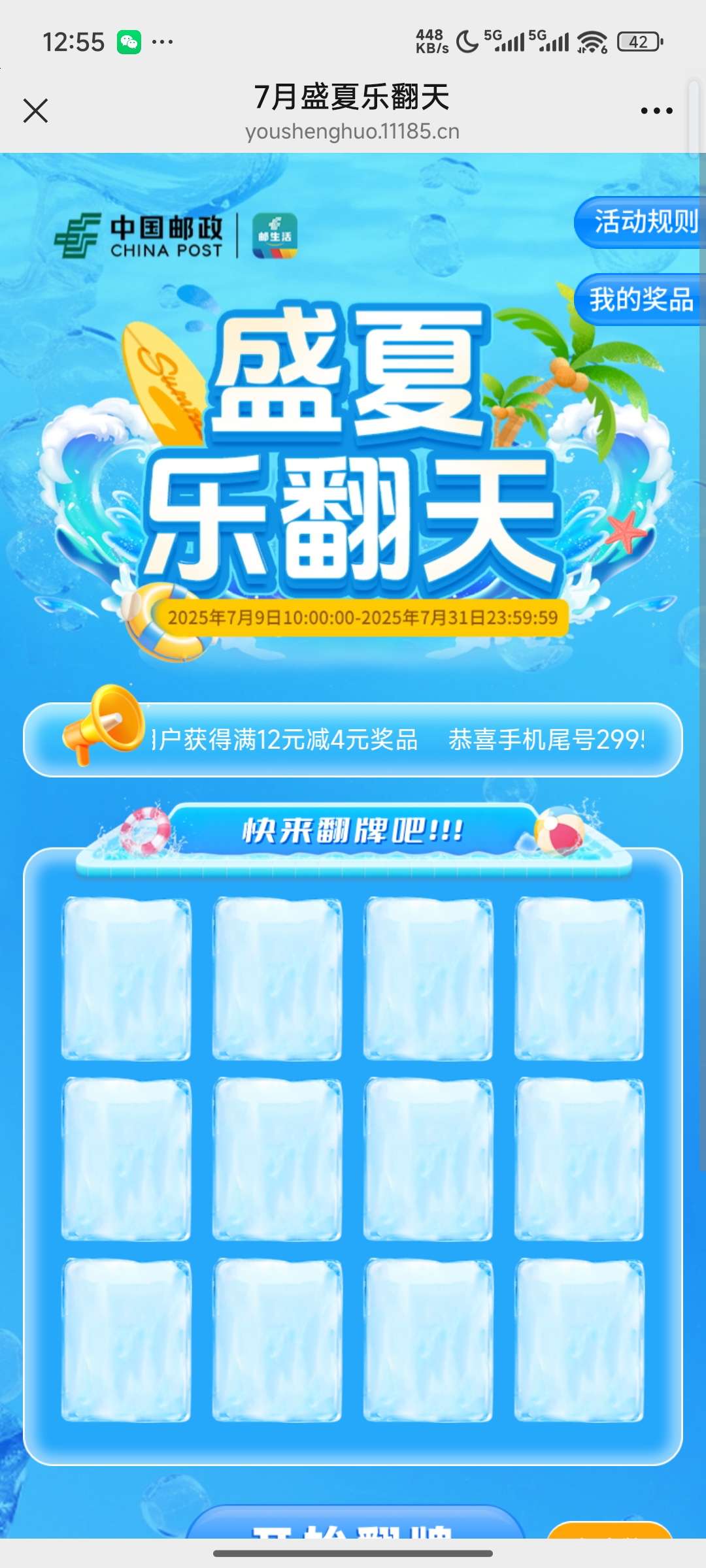
Task: Close the 7月盛夏乐翻天 webpage
Action: 36,110
